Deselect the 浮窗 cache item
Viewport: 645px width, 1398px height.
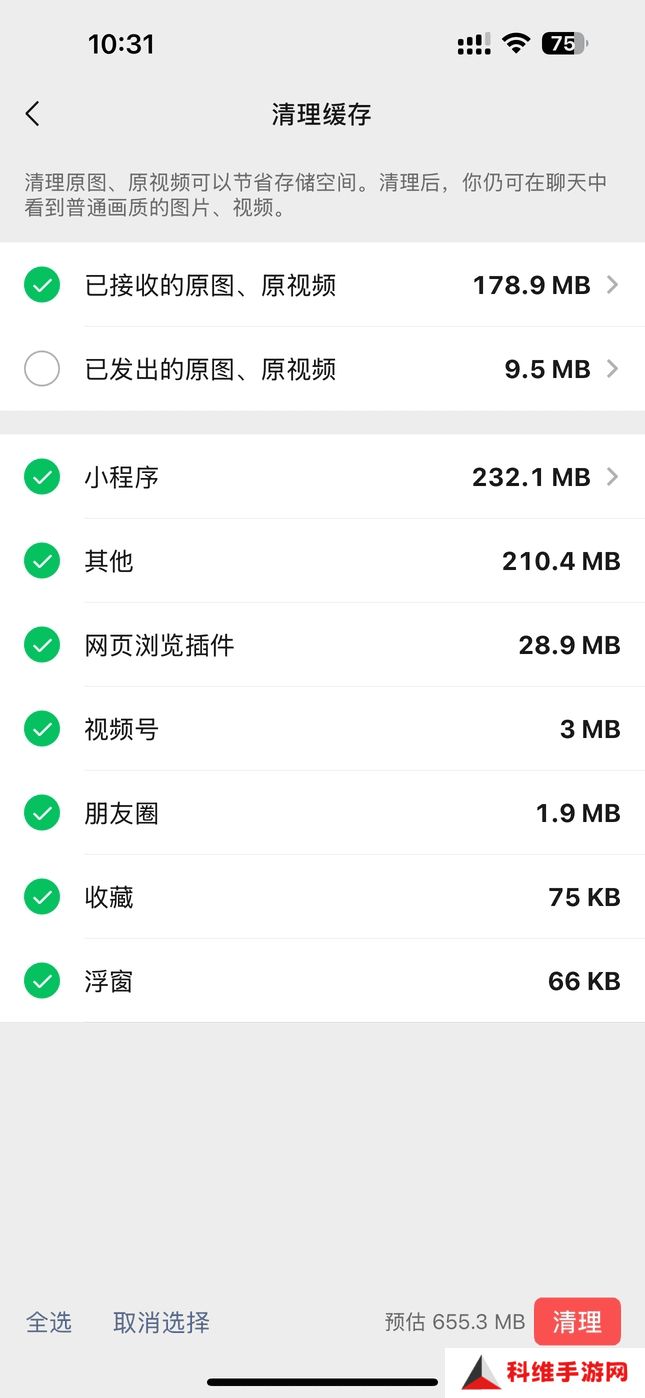click(42, 981)
